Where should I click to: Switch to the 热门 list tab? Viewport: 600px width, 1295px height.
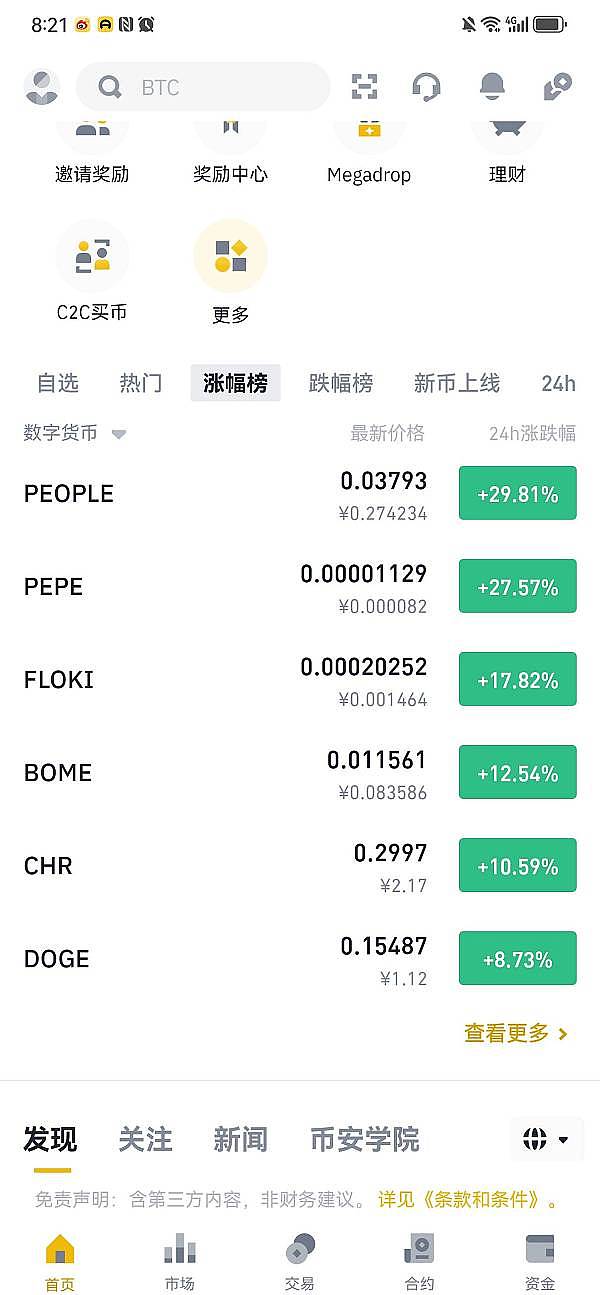click(x=141, y=383)
